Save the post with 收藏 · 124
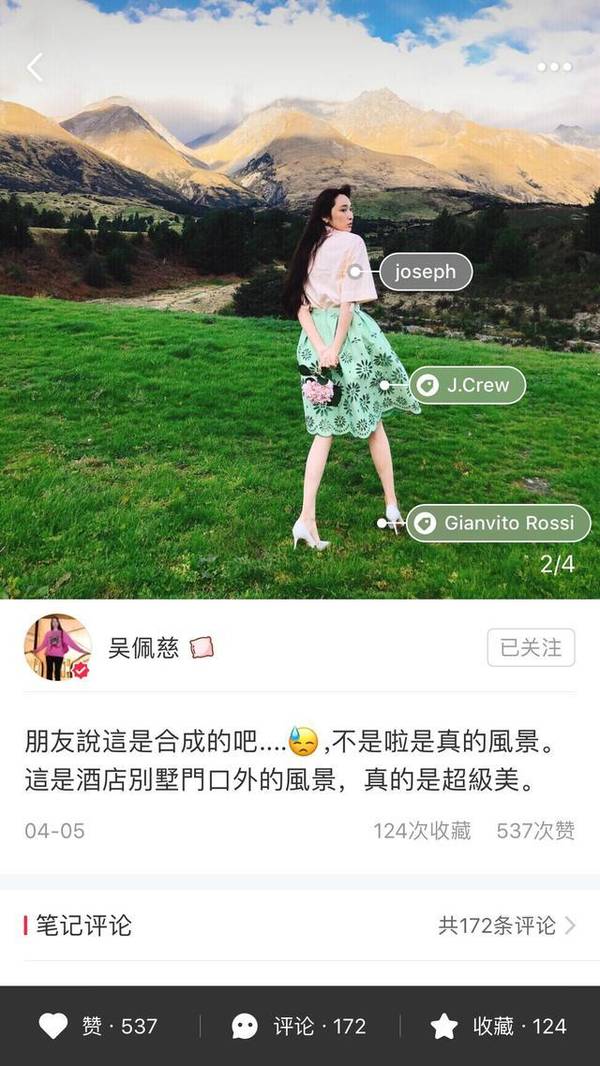The image size is (600, 1066). pos(498,1026)
